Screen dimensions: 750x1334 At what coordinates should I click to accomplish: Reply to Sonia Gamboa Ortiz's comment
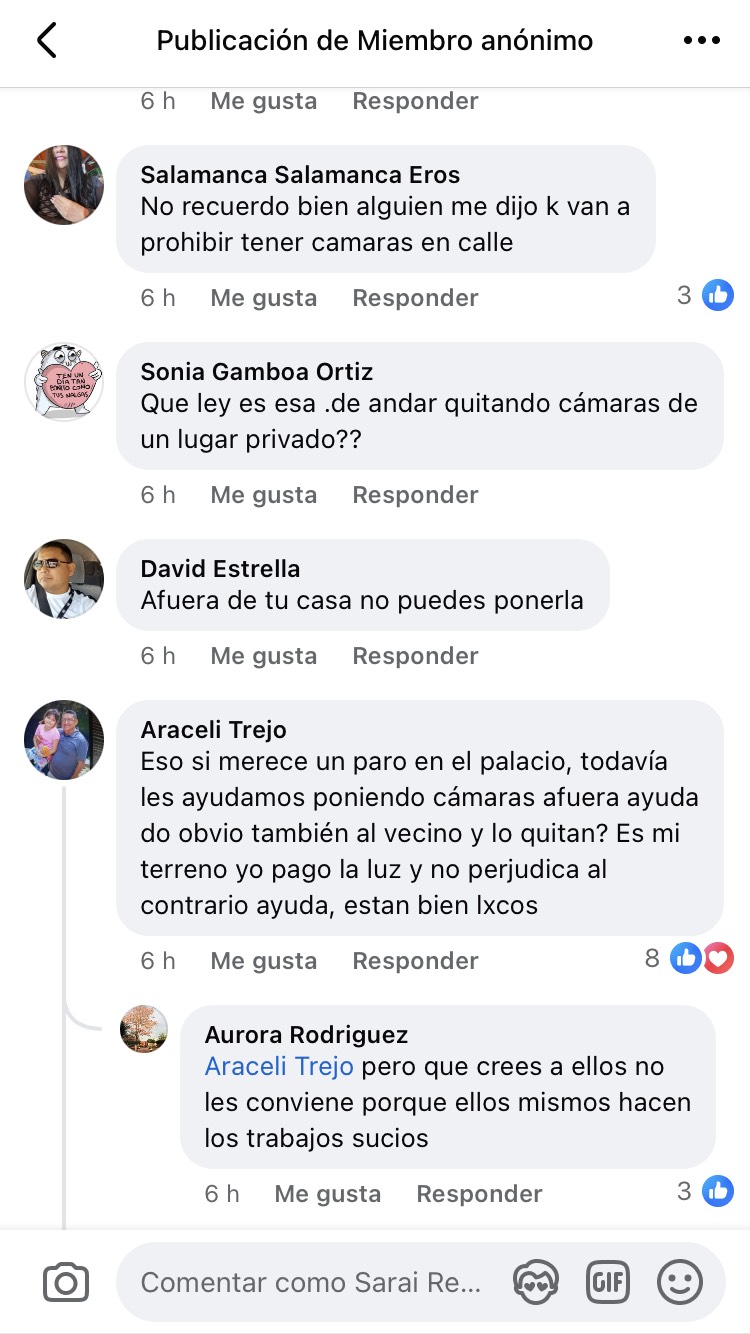tap(415, 495)
